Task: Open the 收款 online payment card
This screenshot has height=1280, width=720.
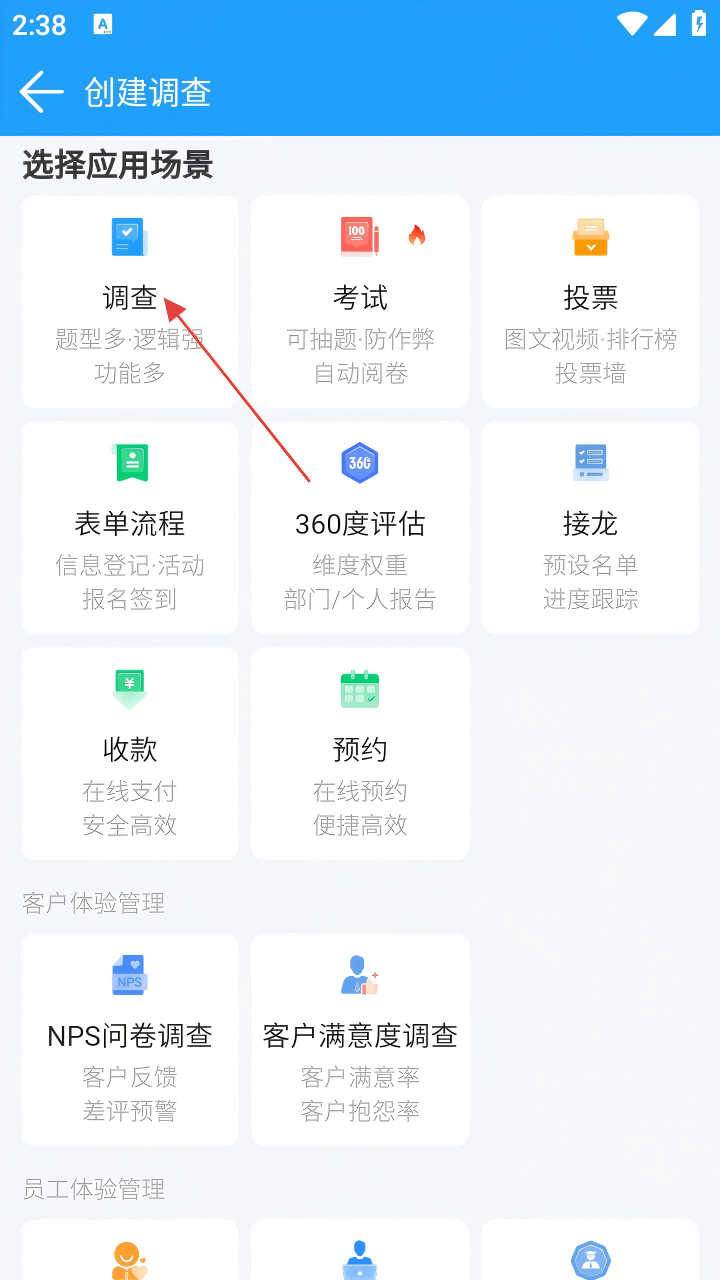Action: click(x=130, y=754)
